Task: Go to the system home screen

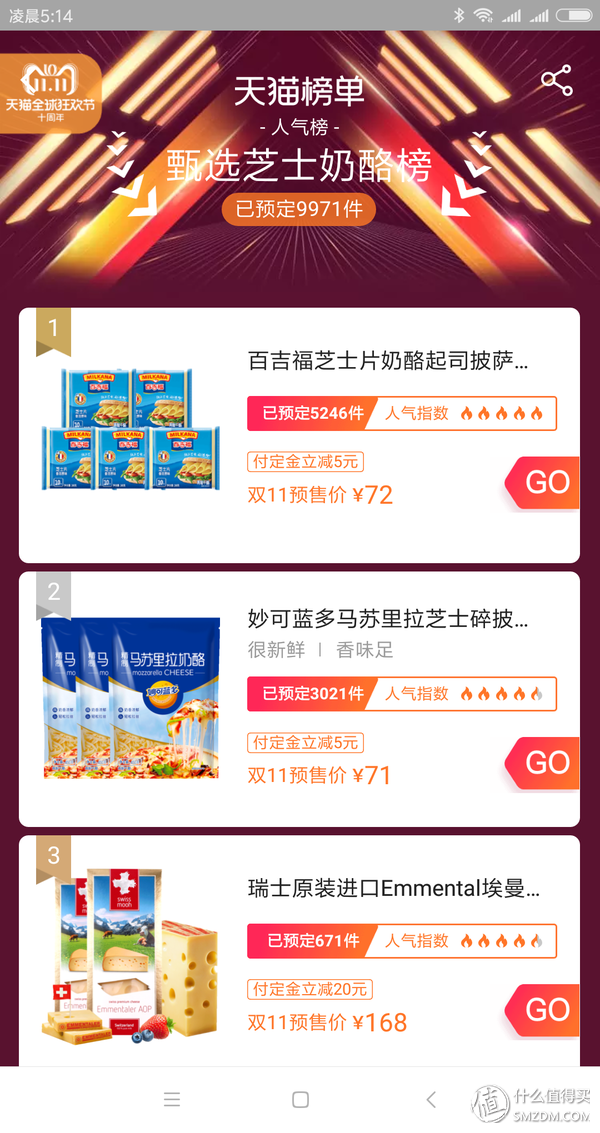Action: (300, 1100)
